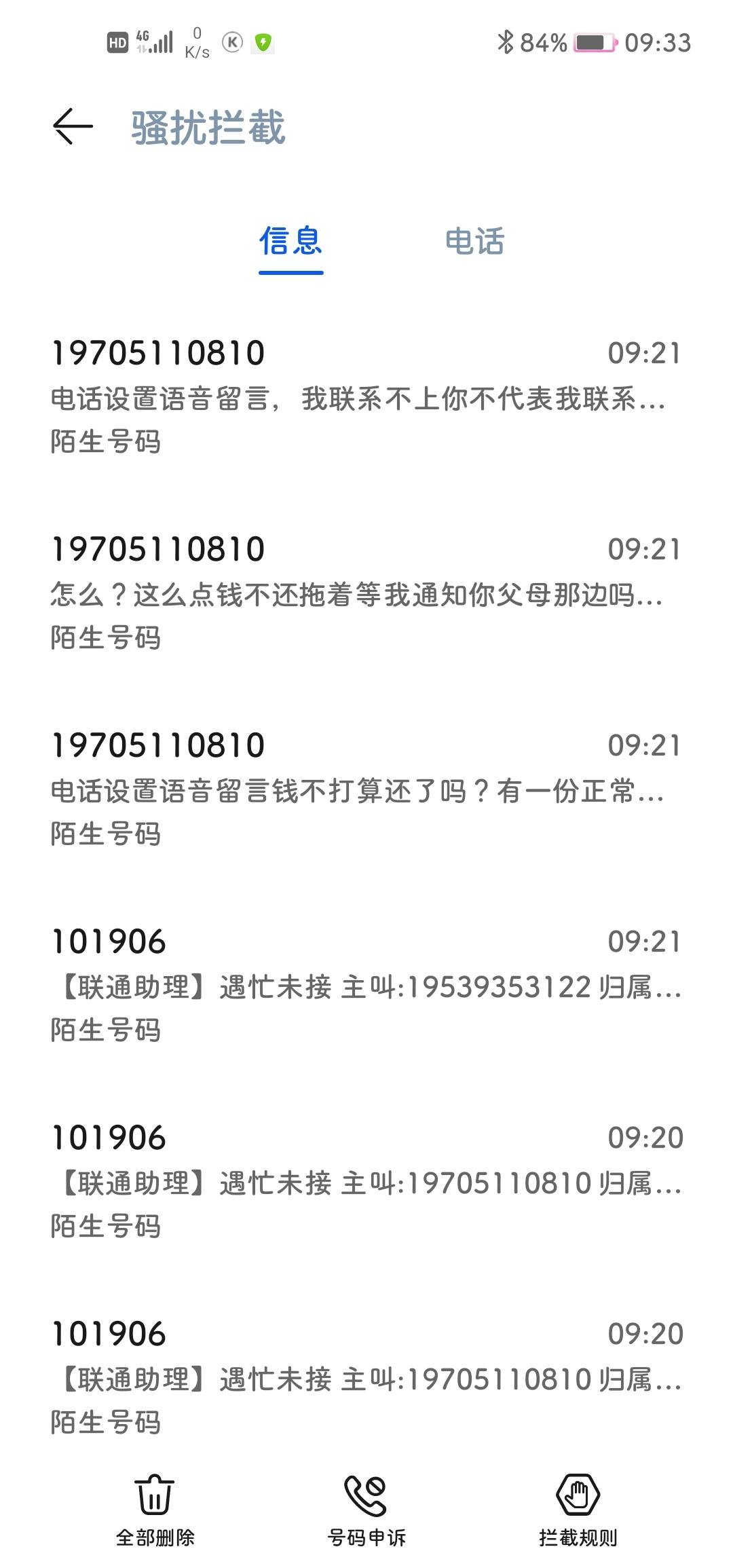733x1568 pixels.
Task: Open blocked message starting 电话设置语音留言，我联系不上
Action: 366,397
